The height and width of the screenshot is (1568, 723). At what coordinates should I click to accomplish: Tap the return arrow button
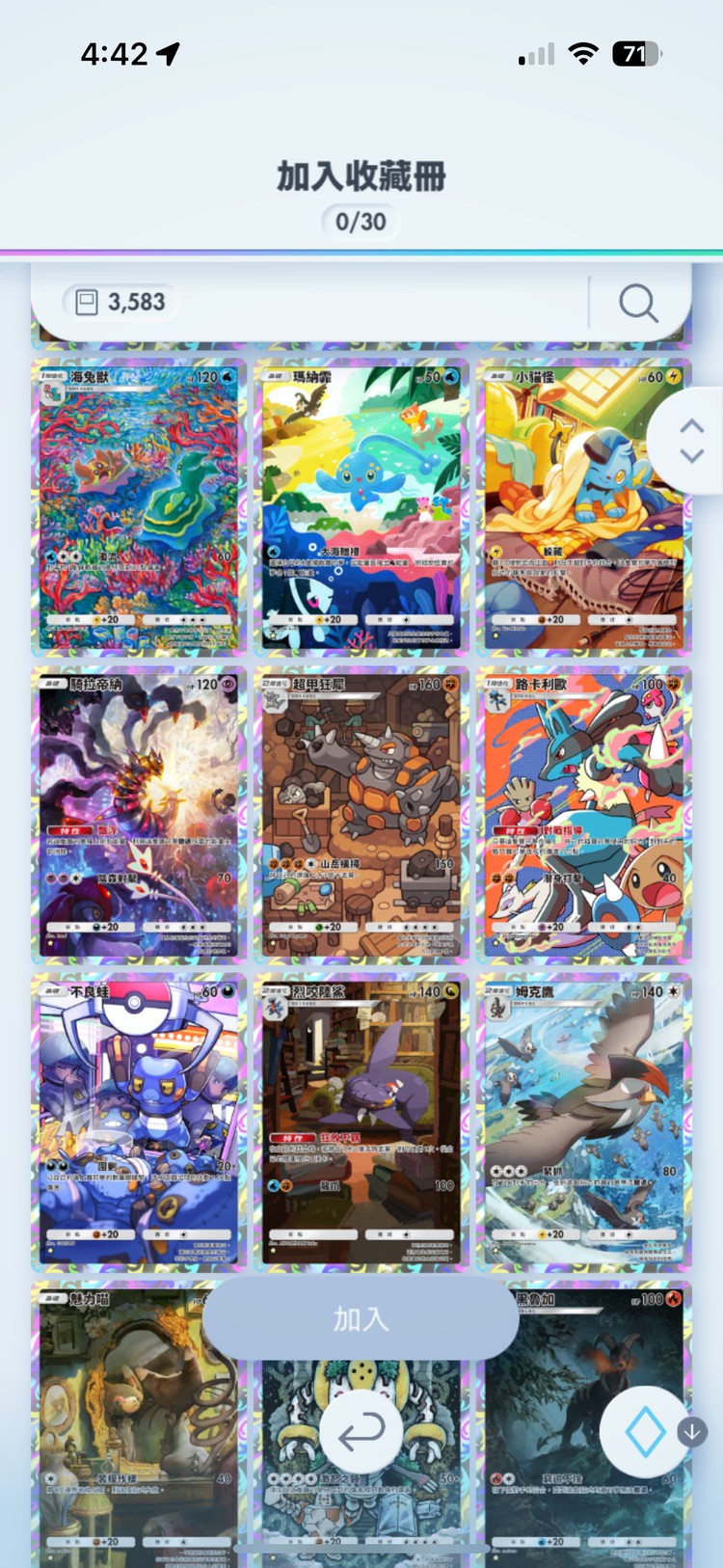point(361,1434)
